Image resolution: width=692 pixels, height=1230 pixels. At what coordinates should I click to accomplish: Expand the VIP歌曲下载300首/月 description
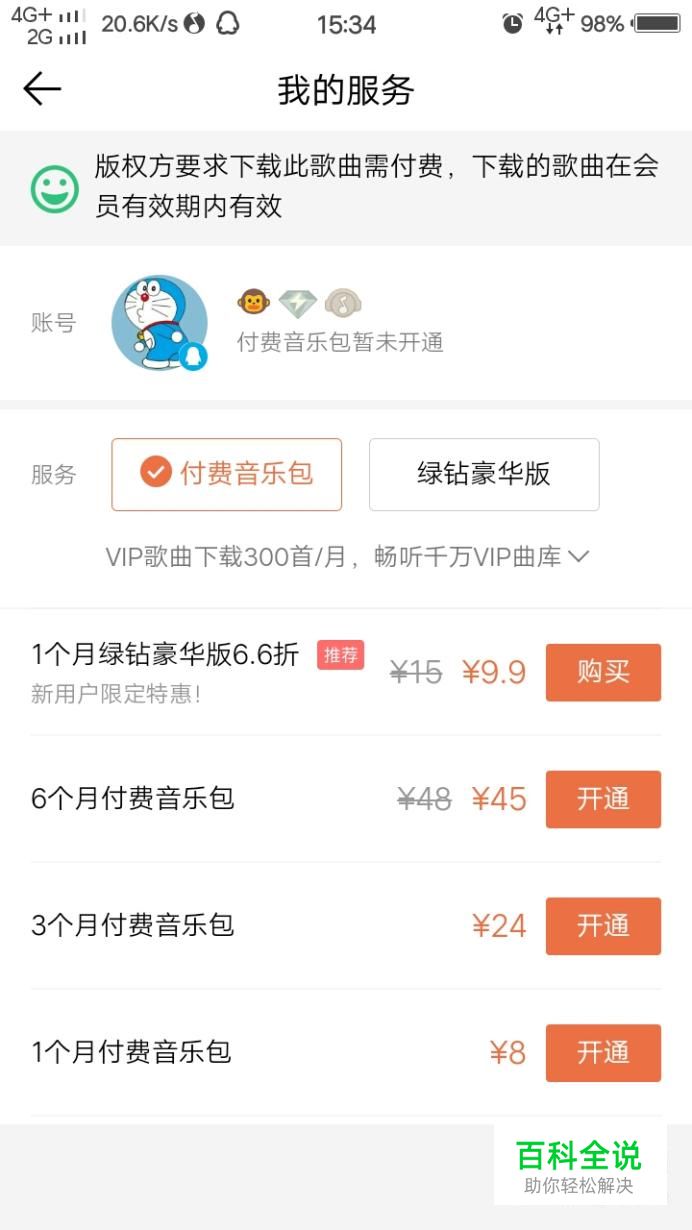pos(578,557)
